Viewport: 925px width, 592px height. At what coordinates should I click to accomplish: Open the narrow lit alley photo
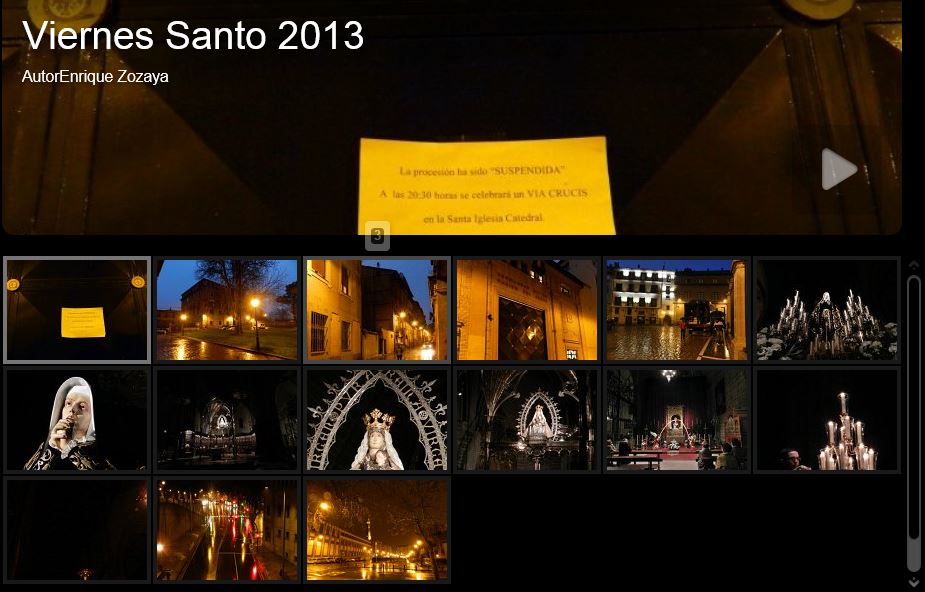[x=377, y=310]
